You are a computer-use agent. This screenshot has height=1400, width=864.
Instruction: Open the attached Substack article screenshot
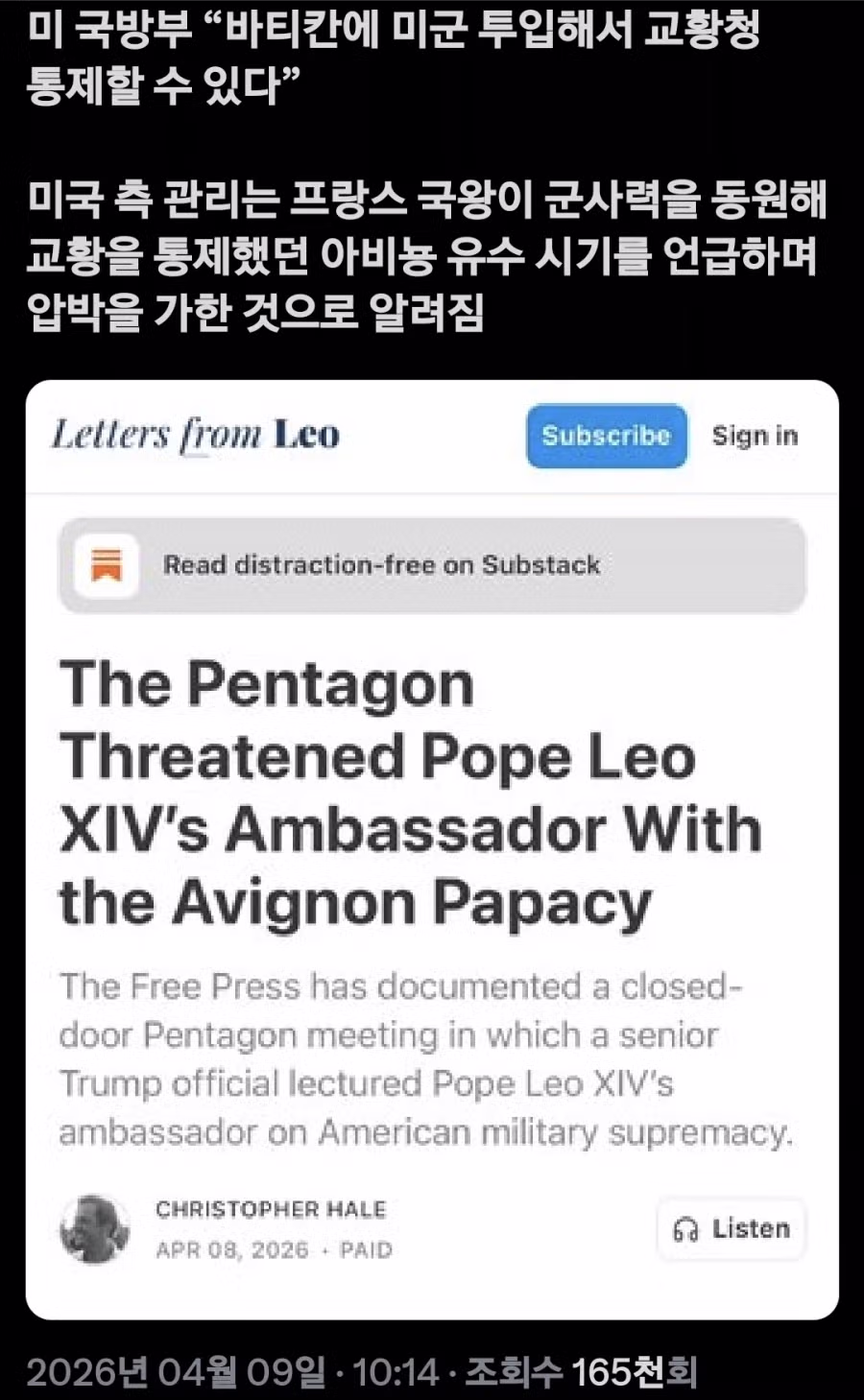[432, 849]
